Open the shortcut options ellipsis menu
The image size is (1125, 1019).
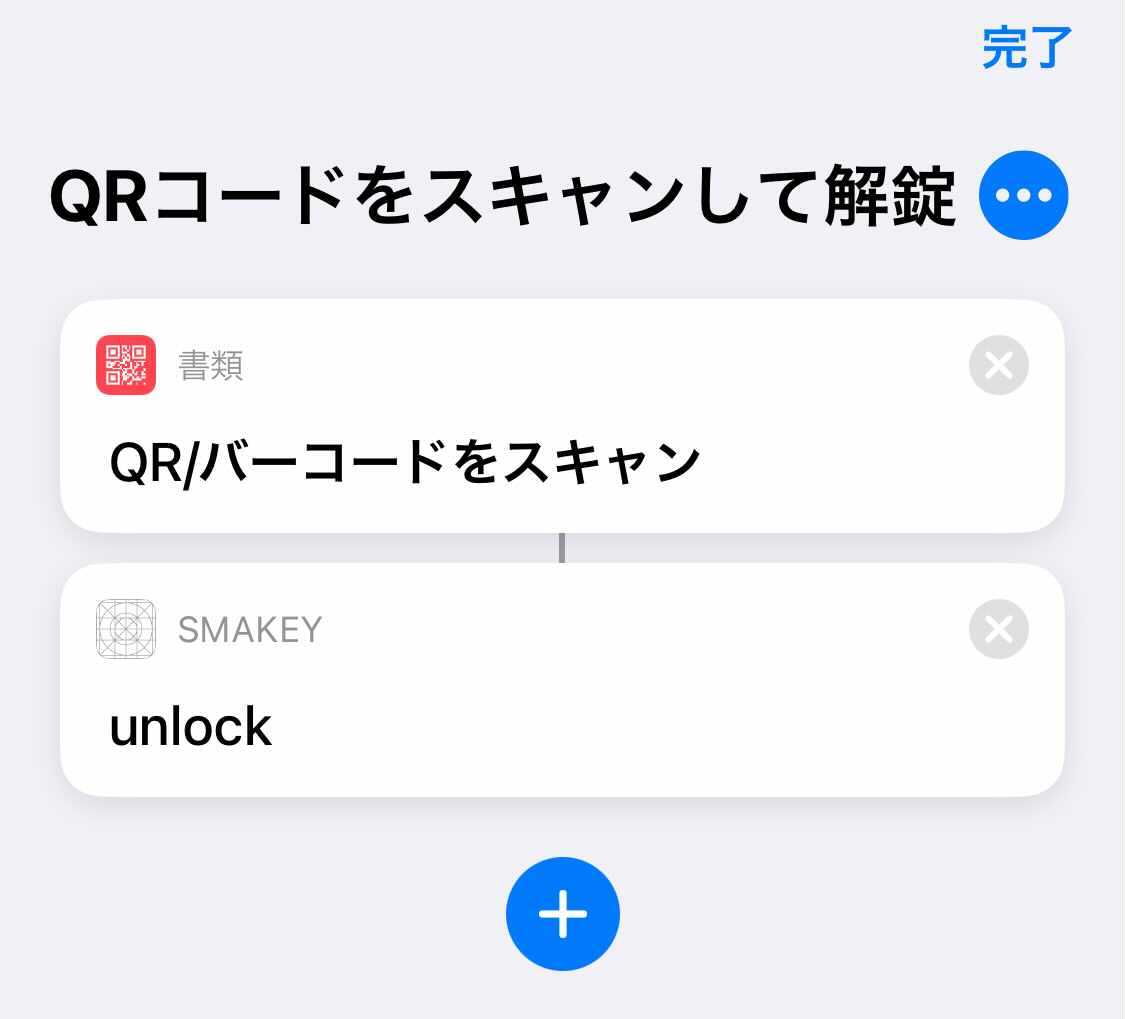[x=1023, y=195]
